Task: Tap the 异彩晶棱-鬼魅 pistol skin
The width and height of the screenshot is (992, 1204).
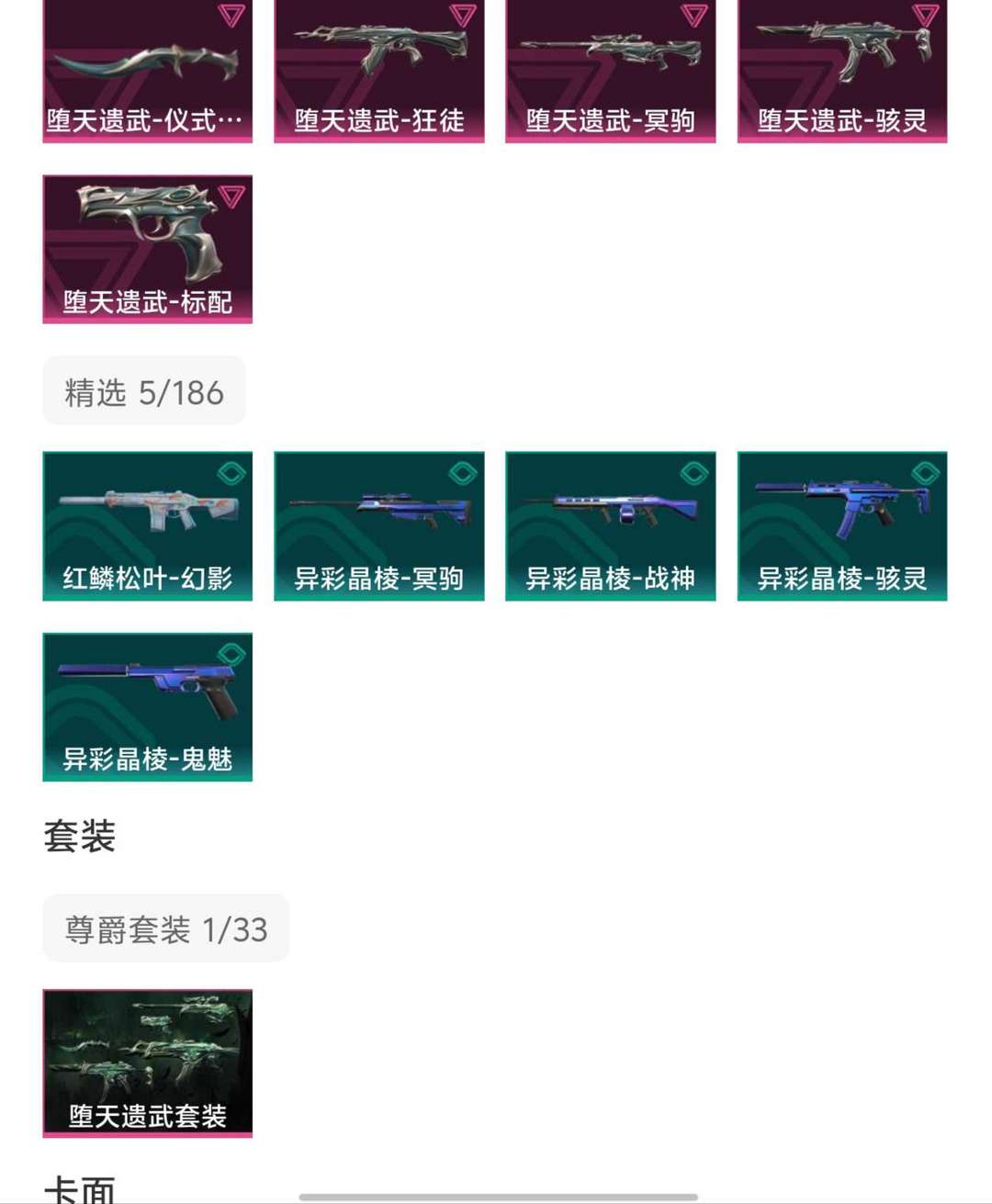Action: (147, 706)
